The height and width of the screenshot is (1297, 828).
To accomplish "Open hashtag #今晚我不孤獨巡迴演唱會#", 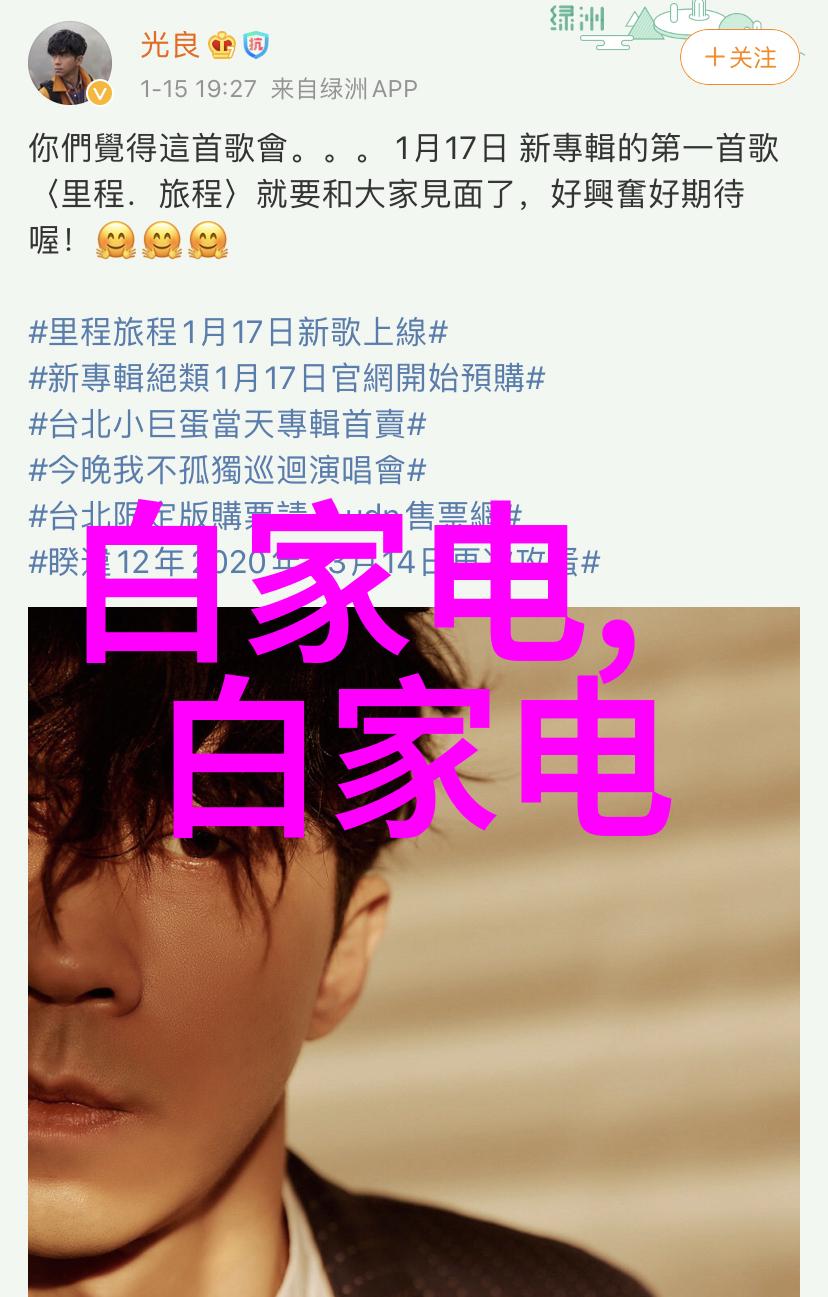I will [x=227, y=470].
